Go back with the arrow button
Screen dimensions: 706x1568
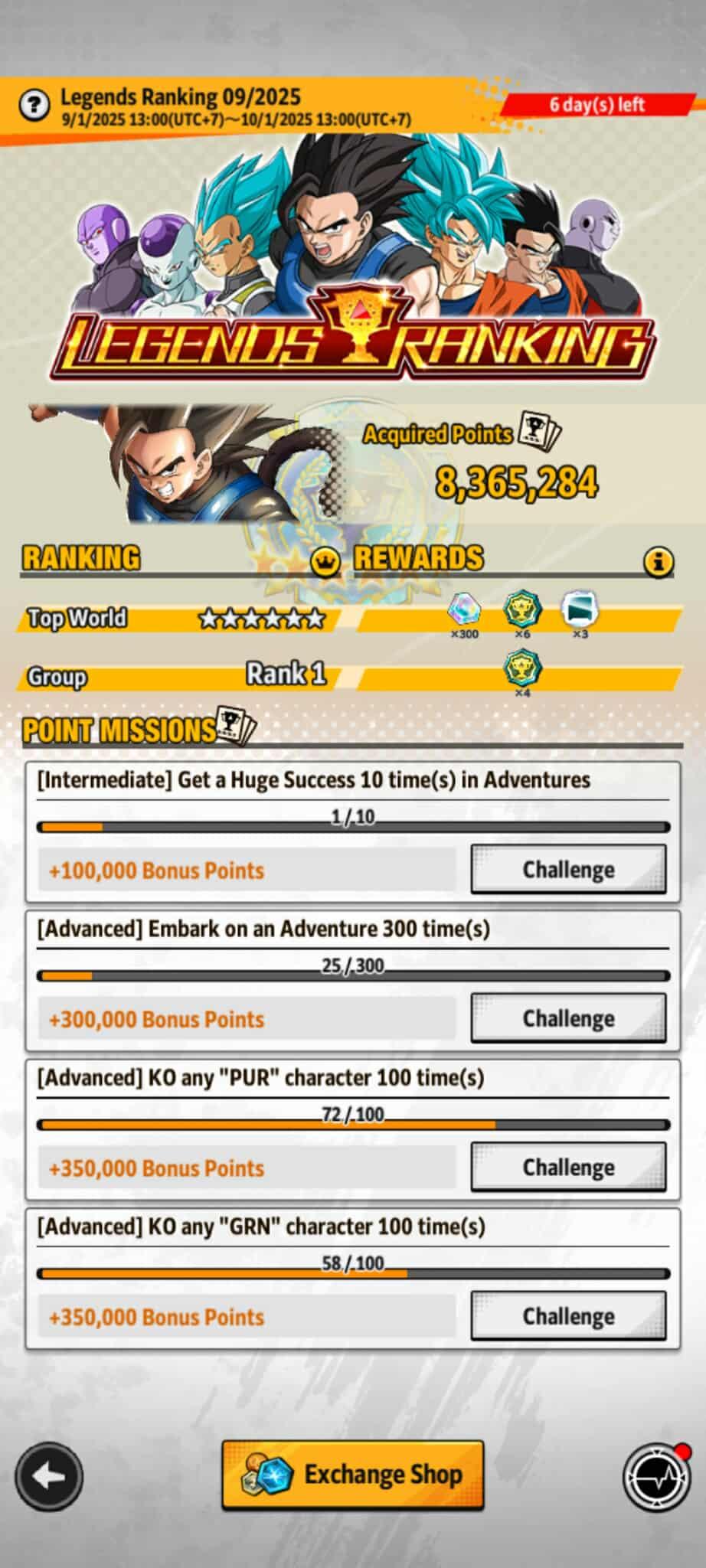(50, 1476)
